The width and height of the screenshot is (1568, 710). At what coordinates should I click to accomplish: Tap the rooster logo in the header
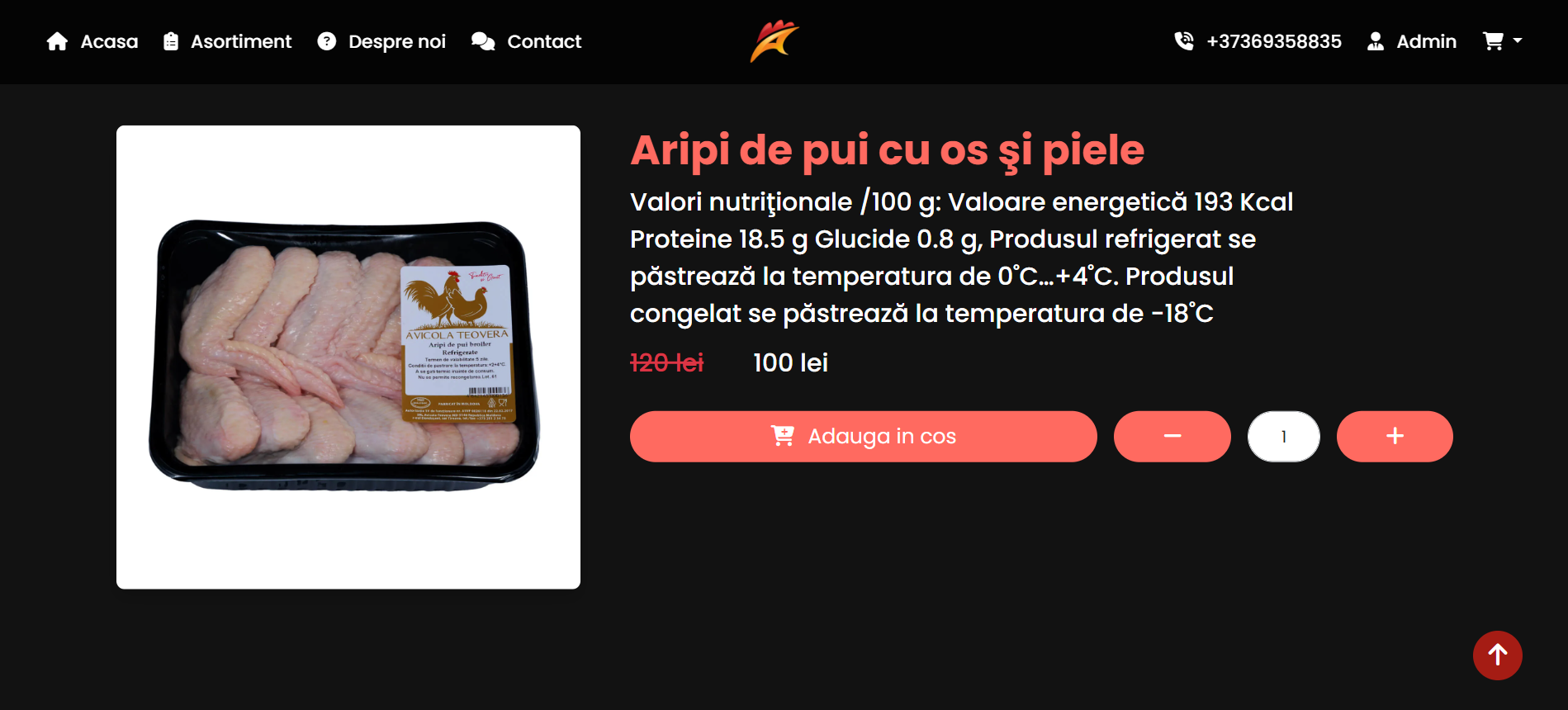click(x=774, y=41)
